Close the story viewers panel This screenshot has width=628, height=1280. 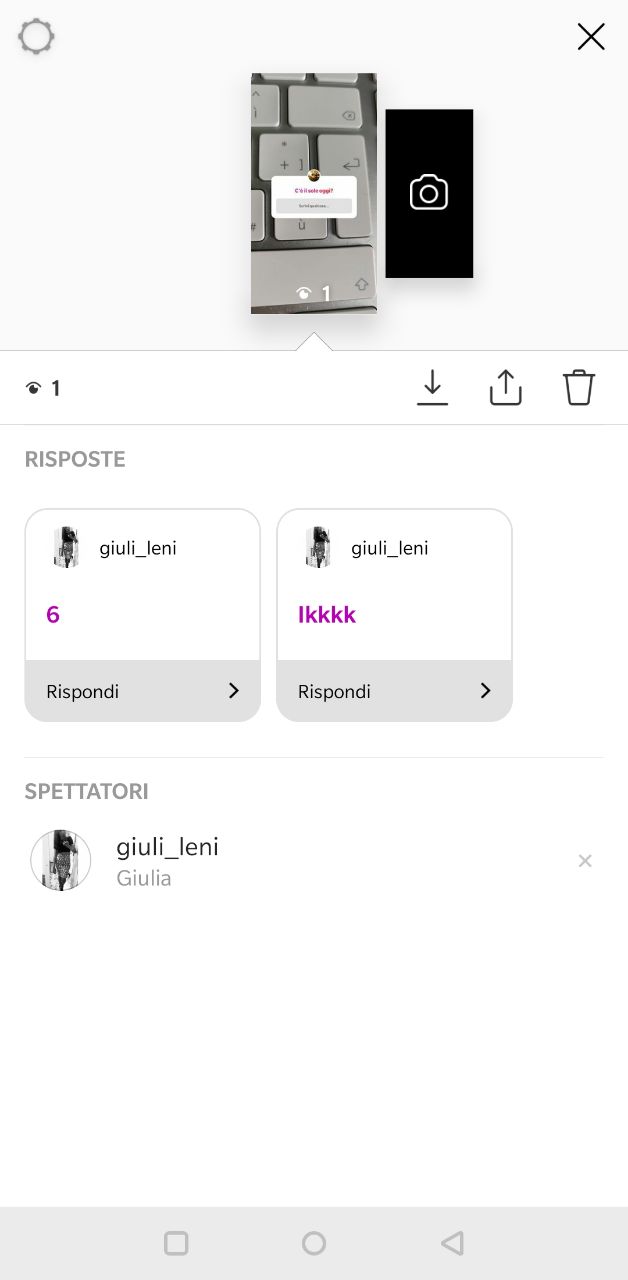pos(591,37)
